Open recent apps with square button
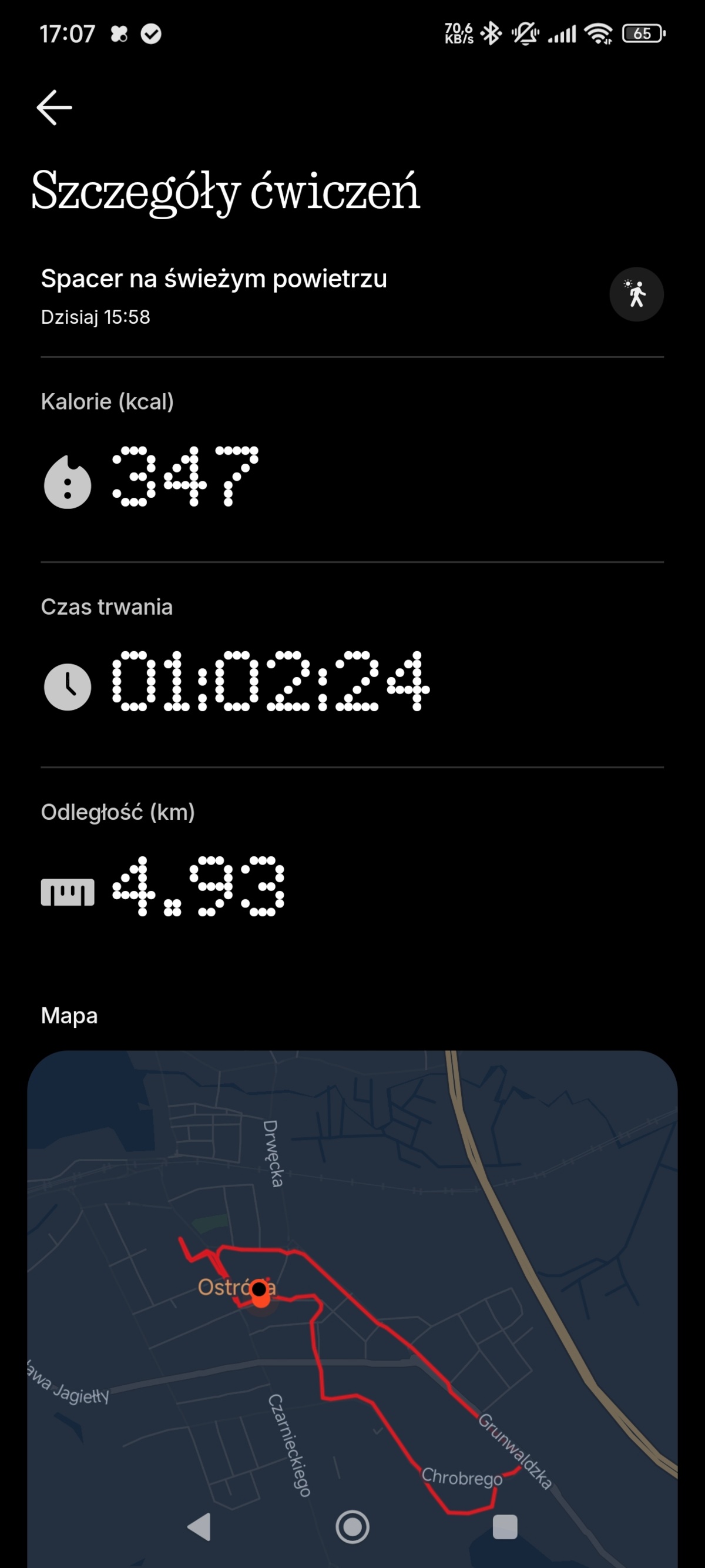The width and height of the screenshot is (705, 1568). (504, 1527)
